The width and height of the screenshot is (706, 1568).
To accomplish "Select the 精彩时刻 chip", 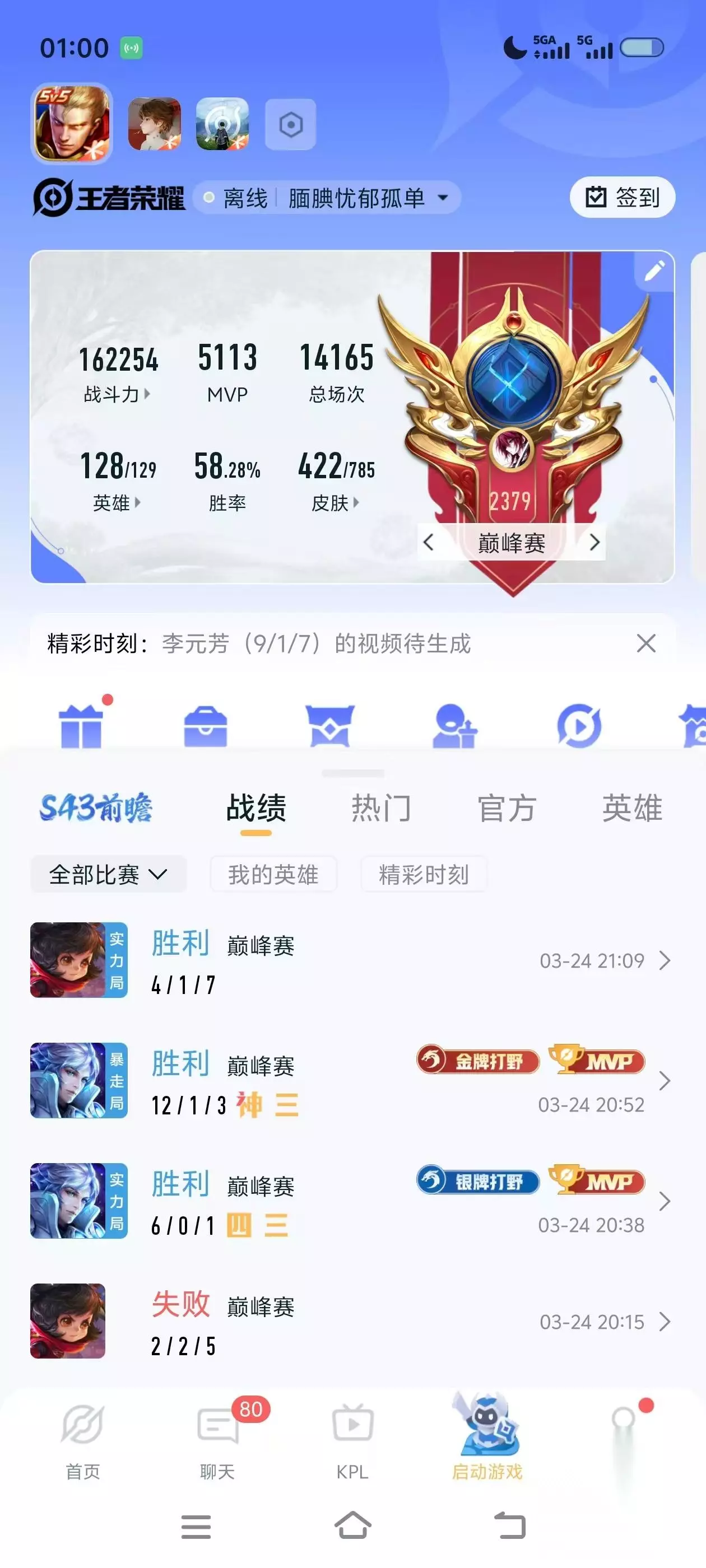I will tap(424, 875).
